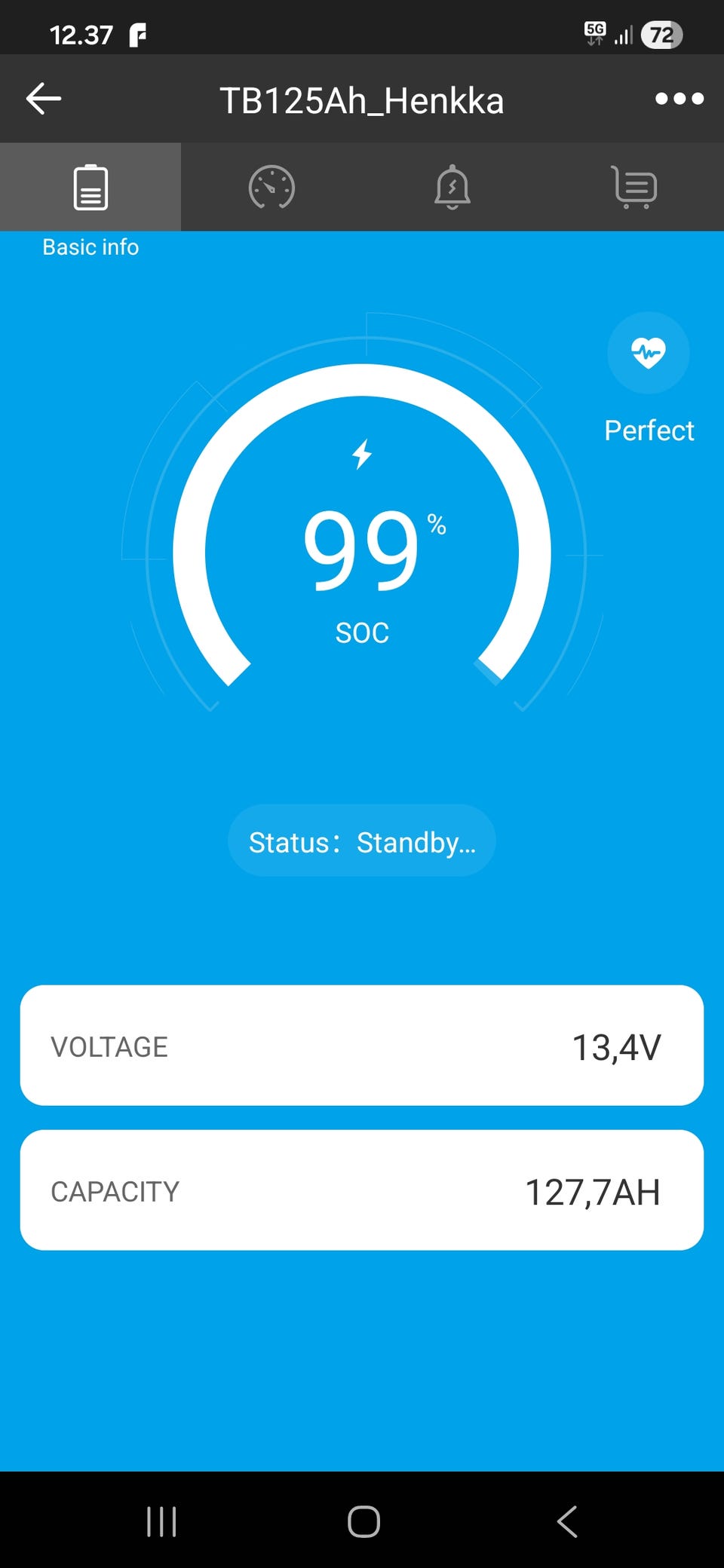The height and width of the screenshot is (1568, 724).
Task: Tap the system home button
Action: [x=364, y=1521]
